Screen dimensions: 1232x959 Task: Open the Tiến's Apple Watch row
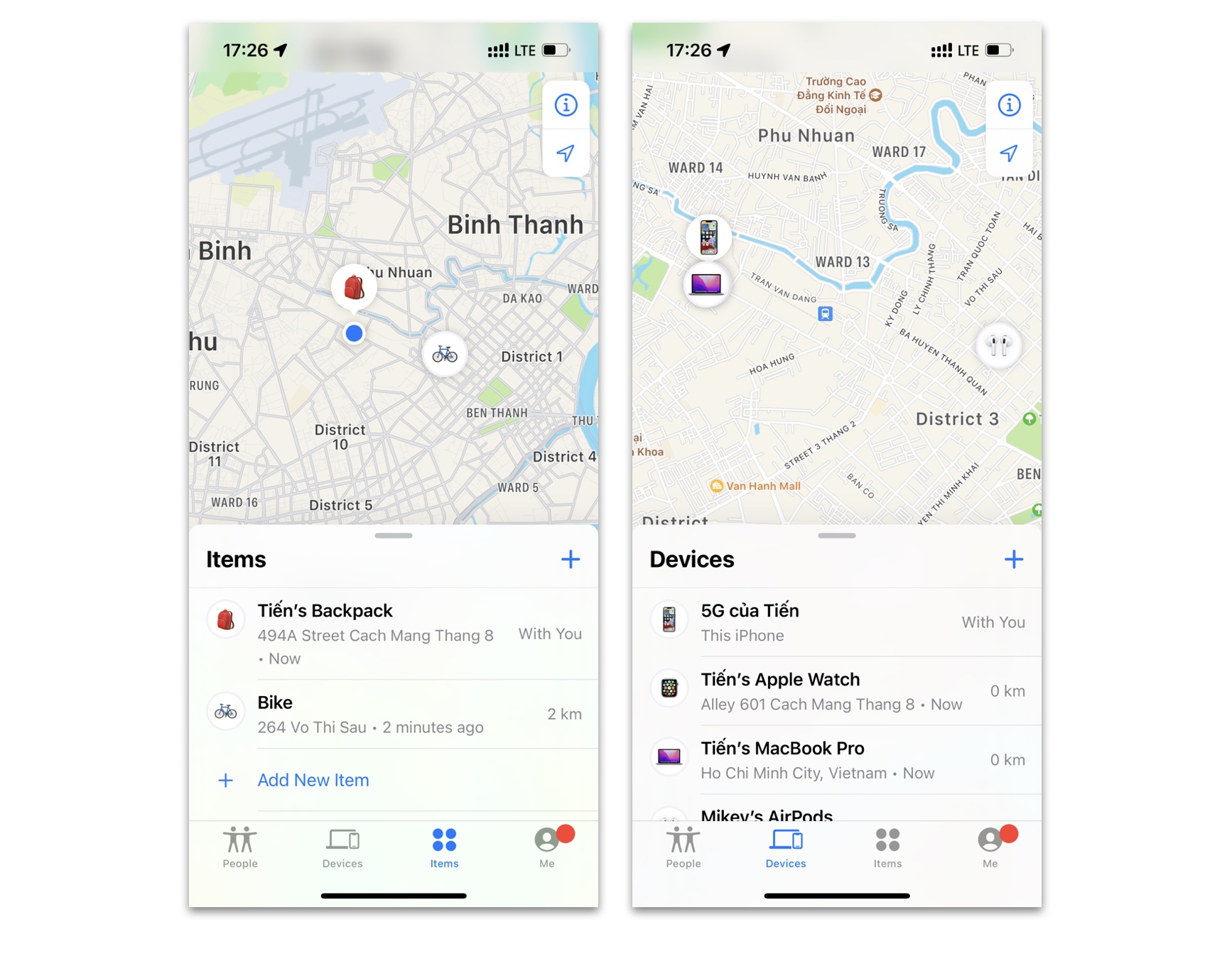[836, 690]
